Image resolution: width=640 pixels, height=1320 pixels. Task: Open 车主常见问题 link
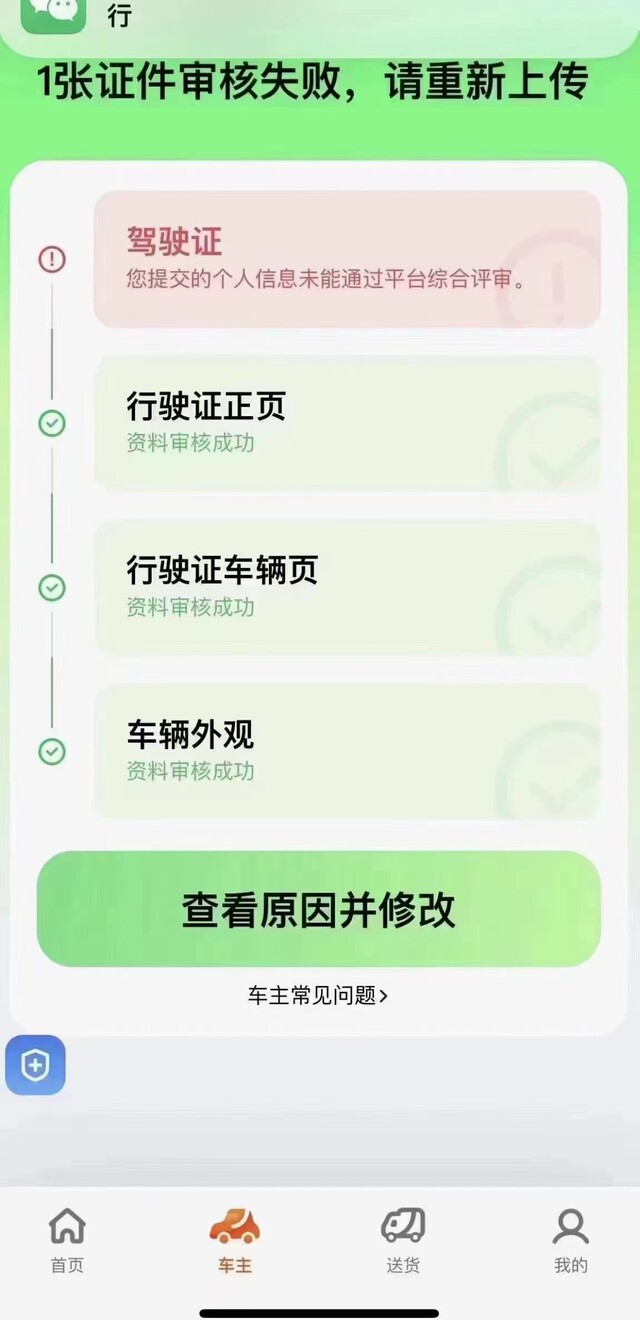point(318,995)
